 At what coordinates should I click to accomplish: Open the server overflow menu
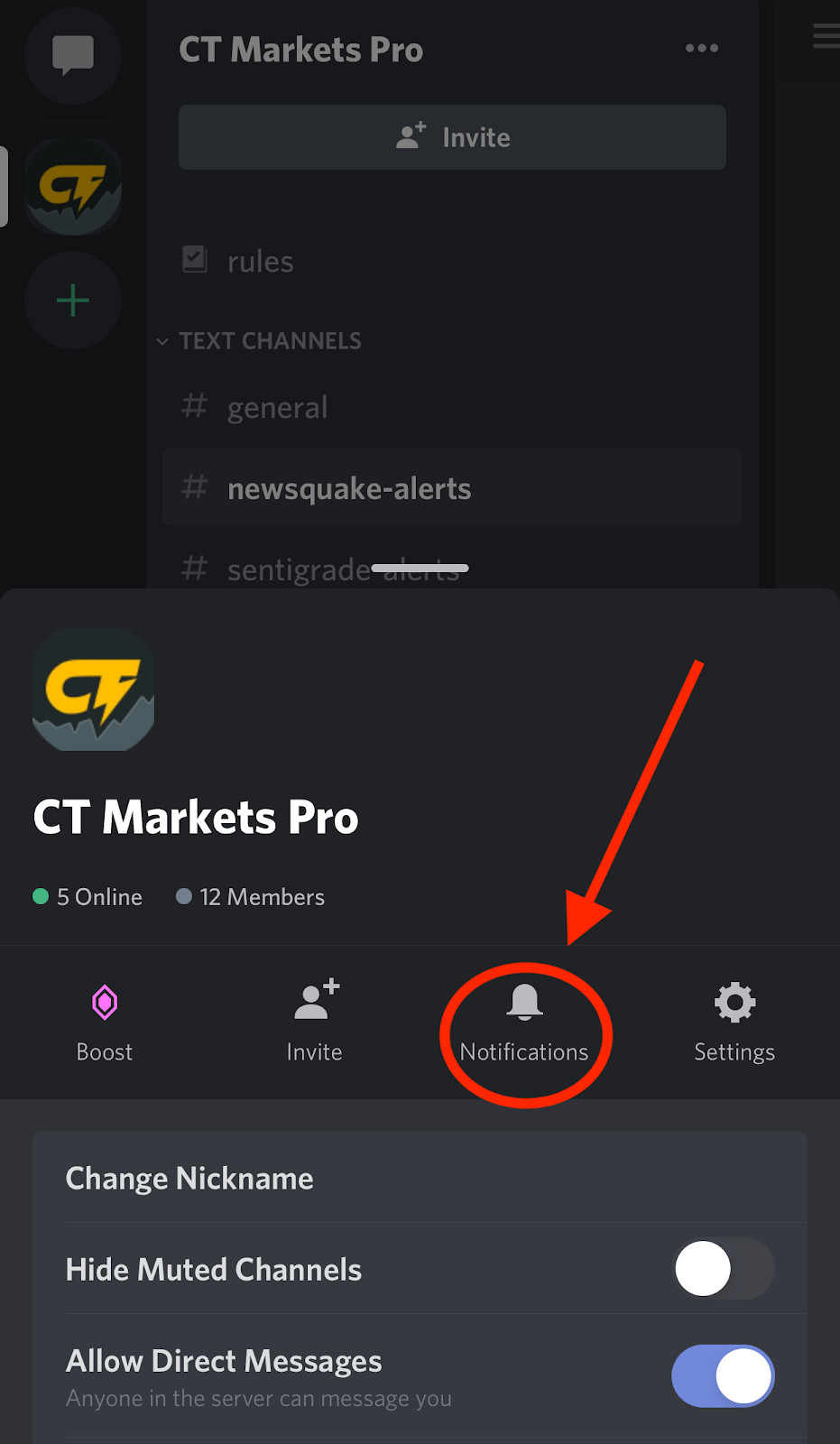[x=701, y=49]
